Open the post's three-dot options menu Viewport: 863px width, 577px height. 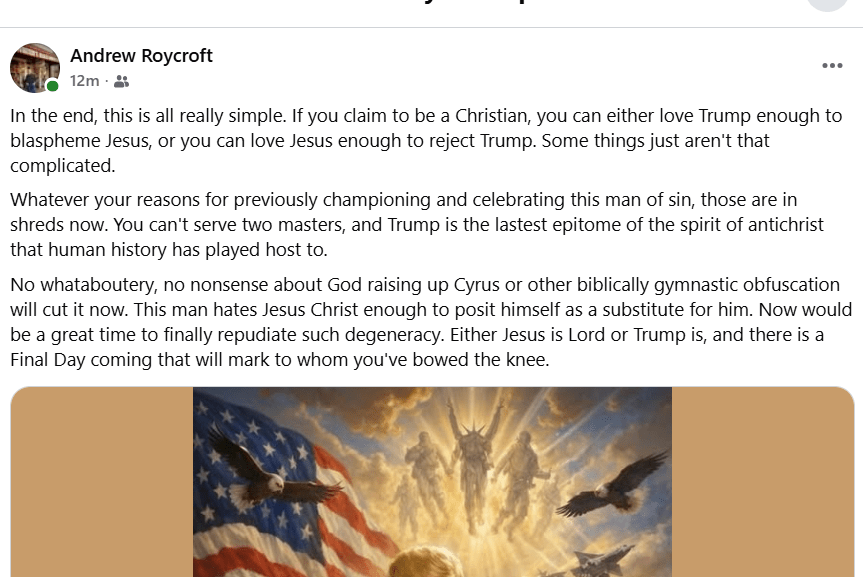point(832,66)
